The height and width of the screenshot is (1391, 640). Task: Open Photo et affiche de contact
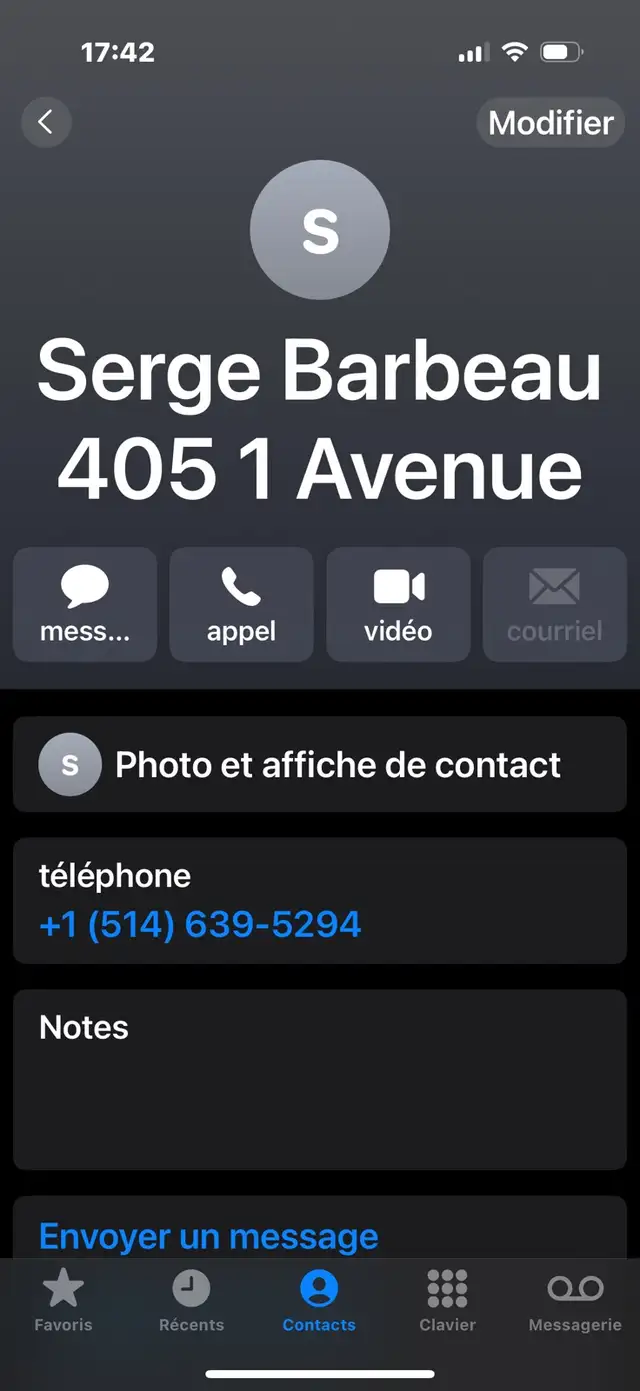tap(320, 765)
